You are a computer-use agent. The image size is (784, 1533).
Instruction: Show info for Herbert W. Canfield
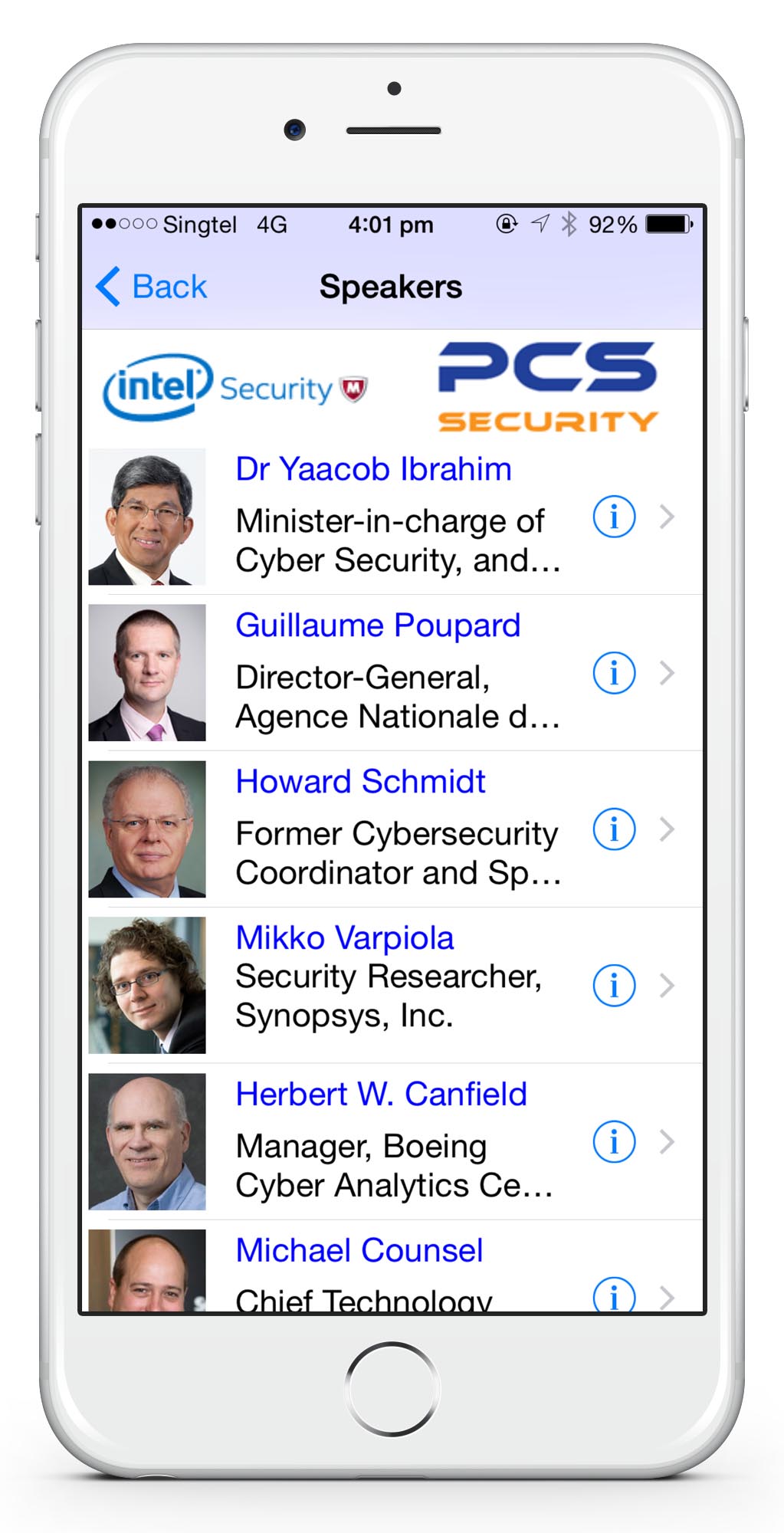[614, 1142]
